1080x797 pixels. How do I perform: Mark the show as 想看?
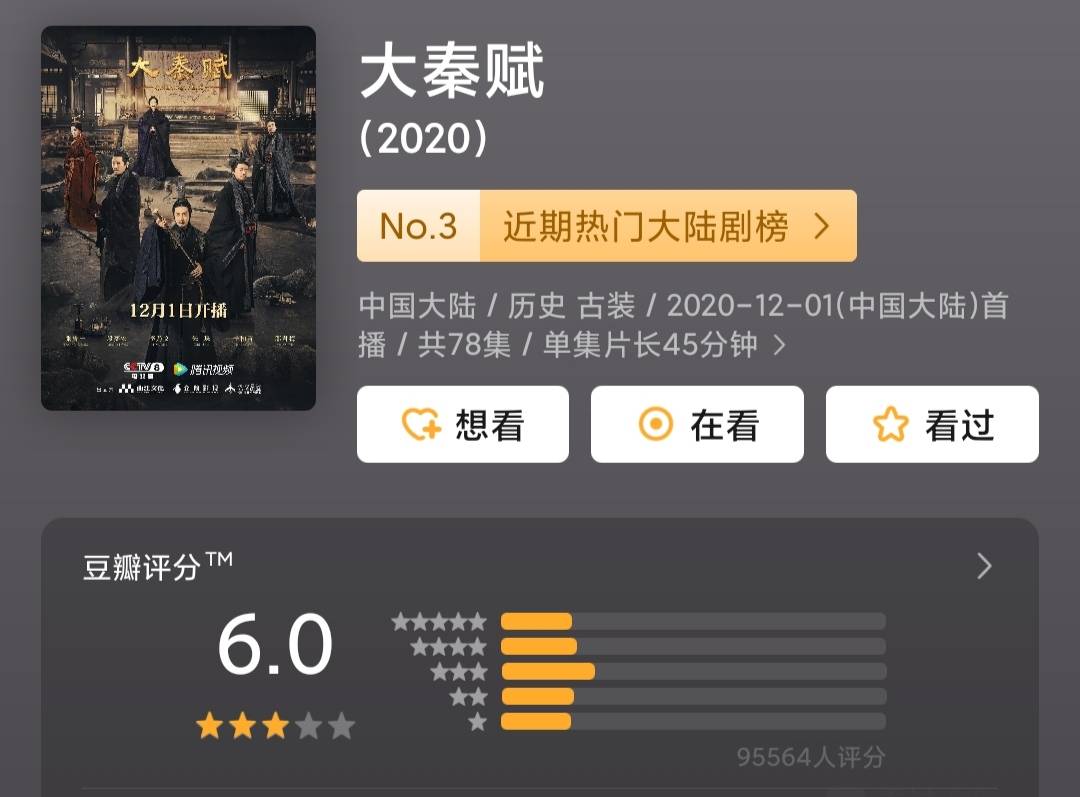point(463,425)
